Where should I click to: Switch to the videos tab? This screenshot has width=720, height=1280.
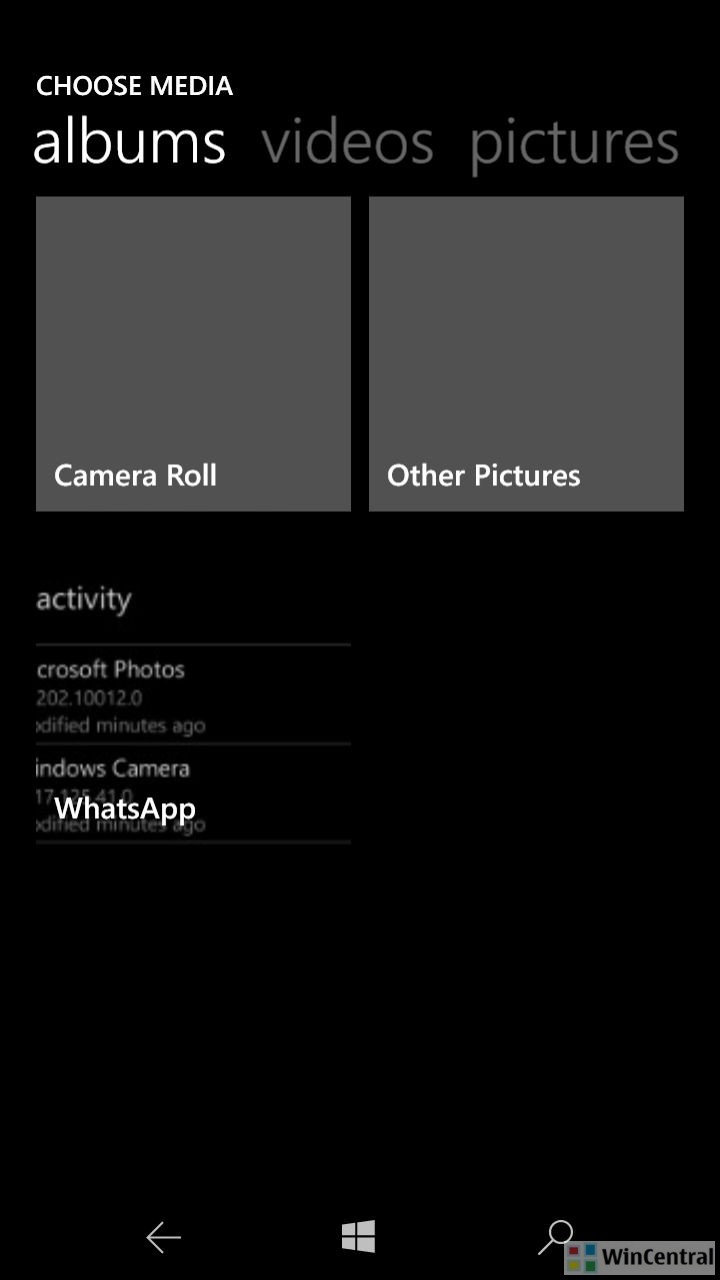click(347, 142)
